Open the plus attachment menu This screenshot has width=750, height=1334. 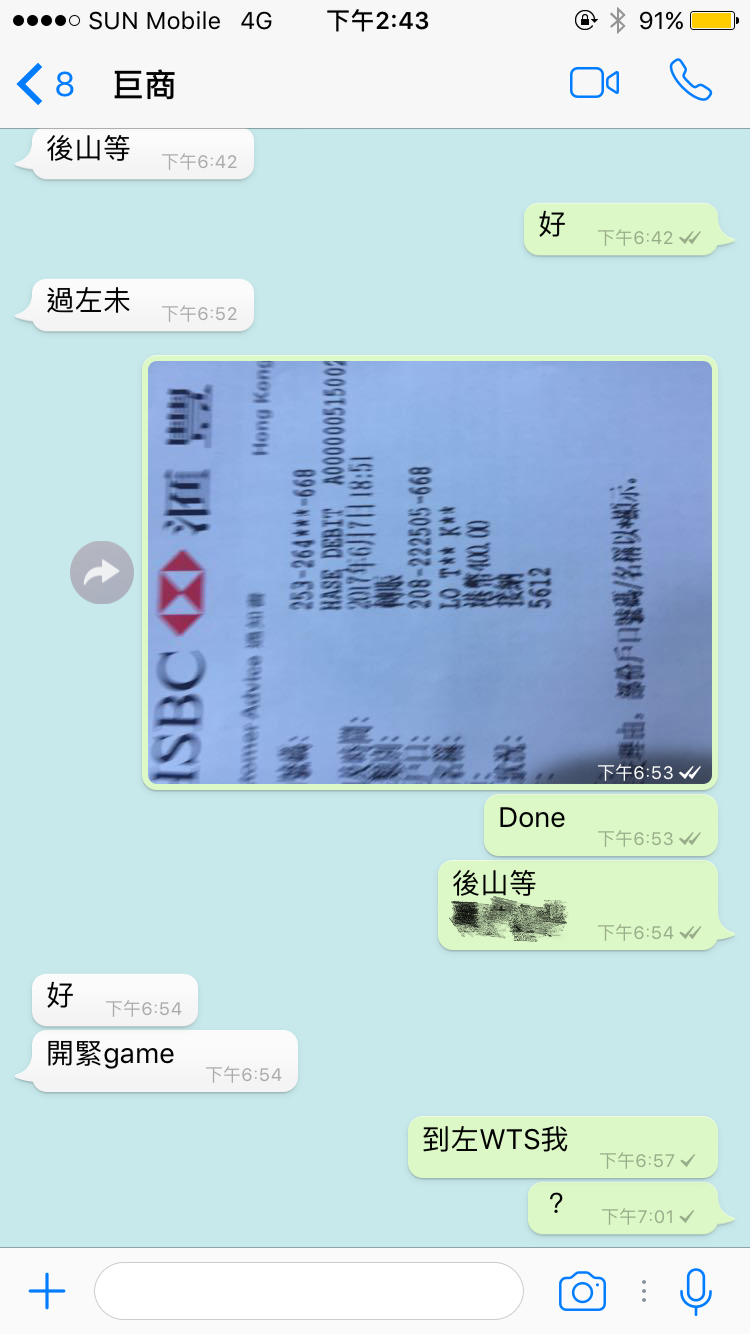click(47, 1291)
